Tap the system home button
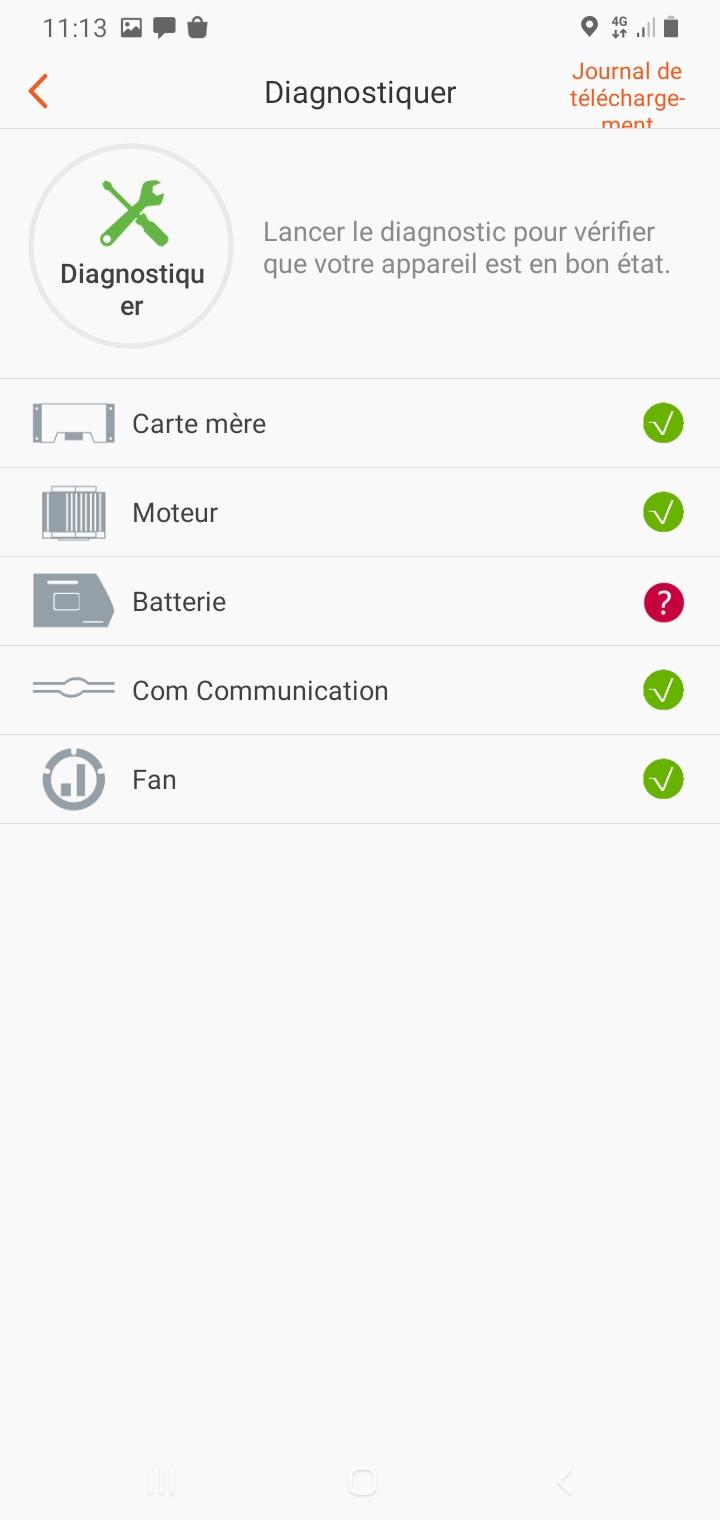720x1520 pixels. (x=362, y=1482)
